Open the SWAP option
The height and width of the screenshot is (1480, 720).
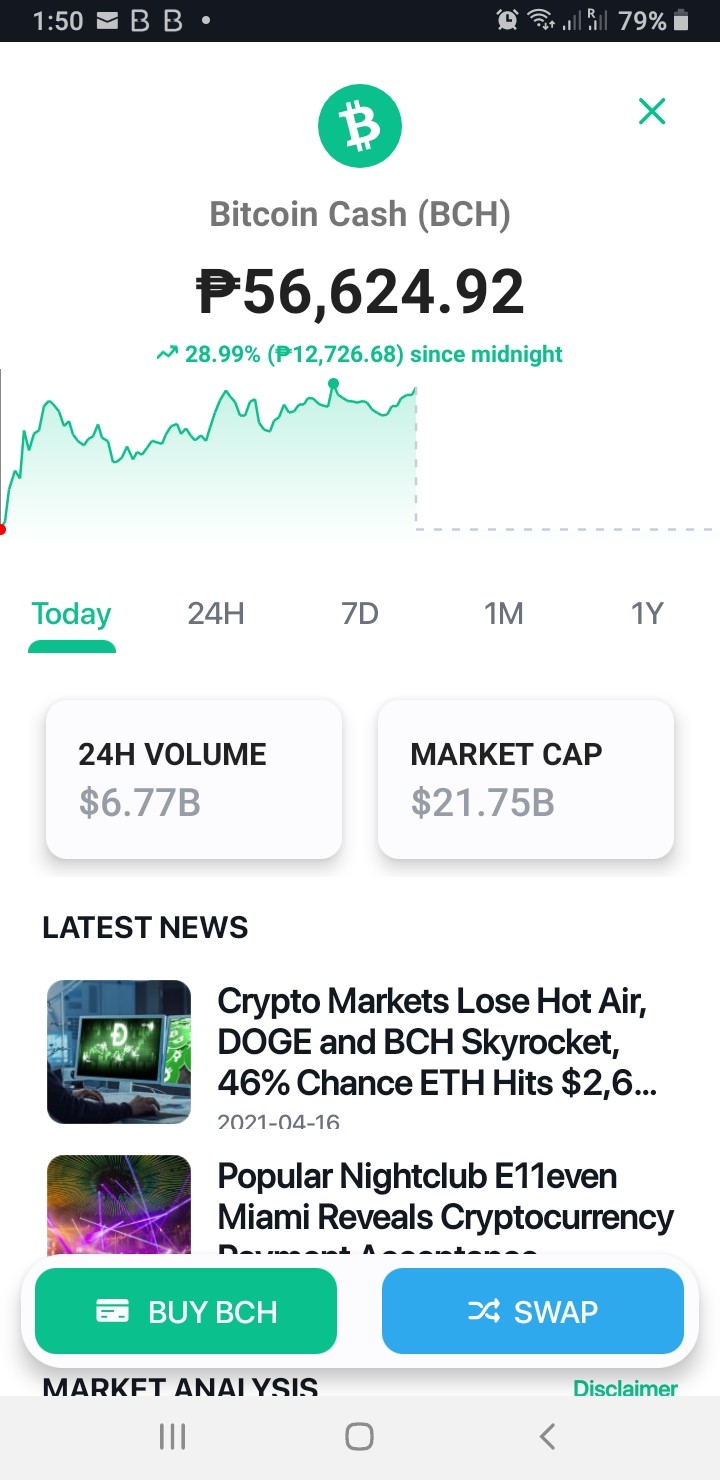pyautogui.click(x=533, y=1311)
